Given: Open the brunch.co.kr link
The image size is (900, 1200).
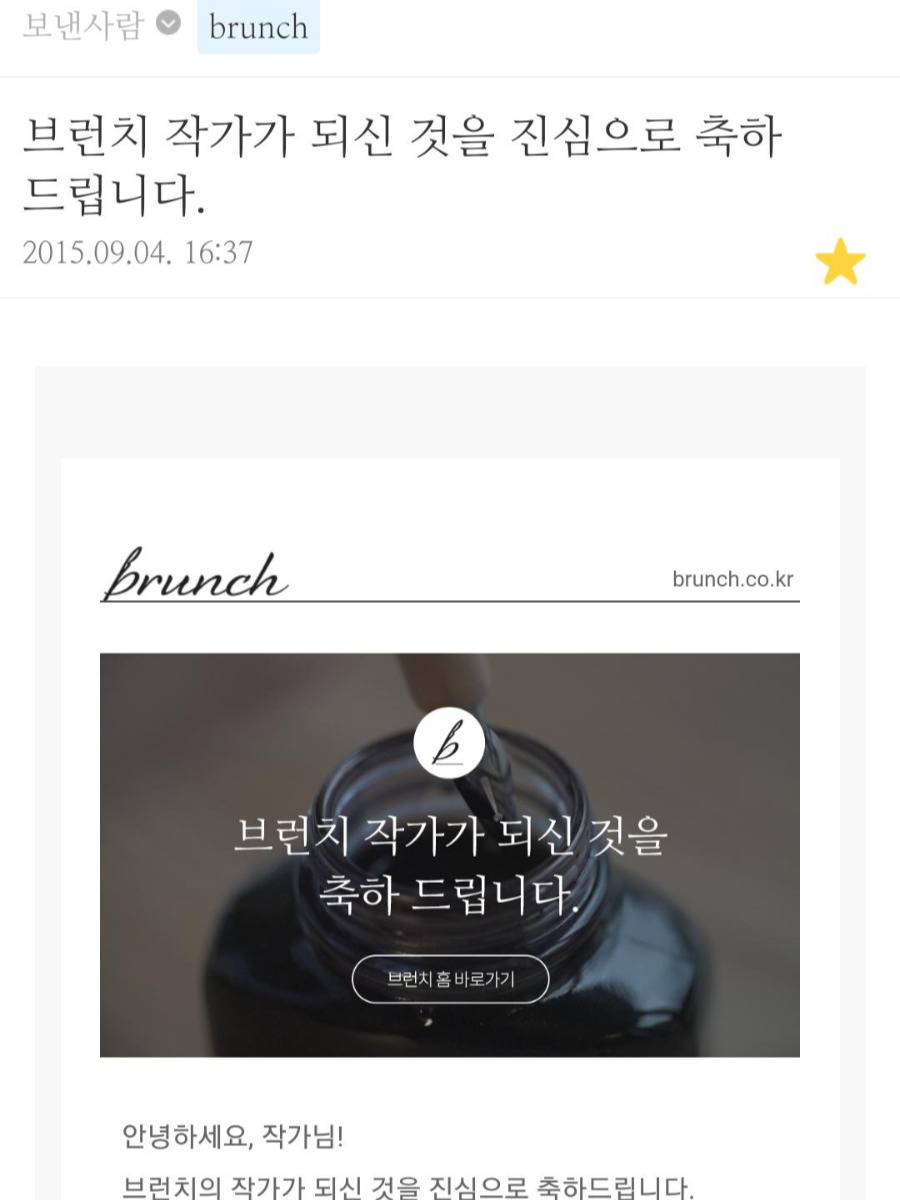Looking at the screenshot, I should coord(733,579).
